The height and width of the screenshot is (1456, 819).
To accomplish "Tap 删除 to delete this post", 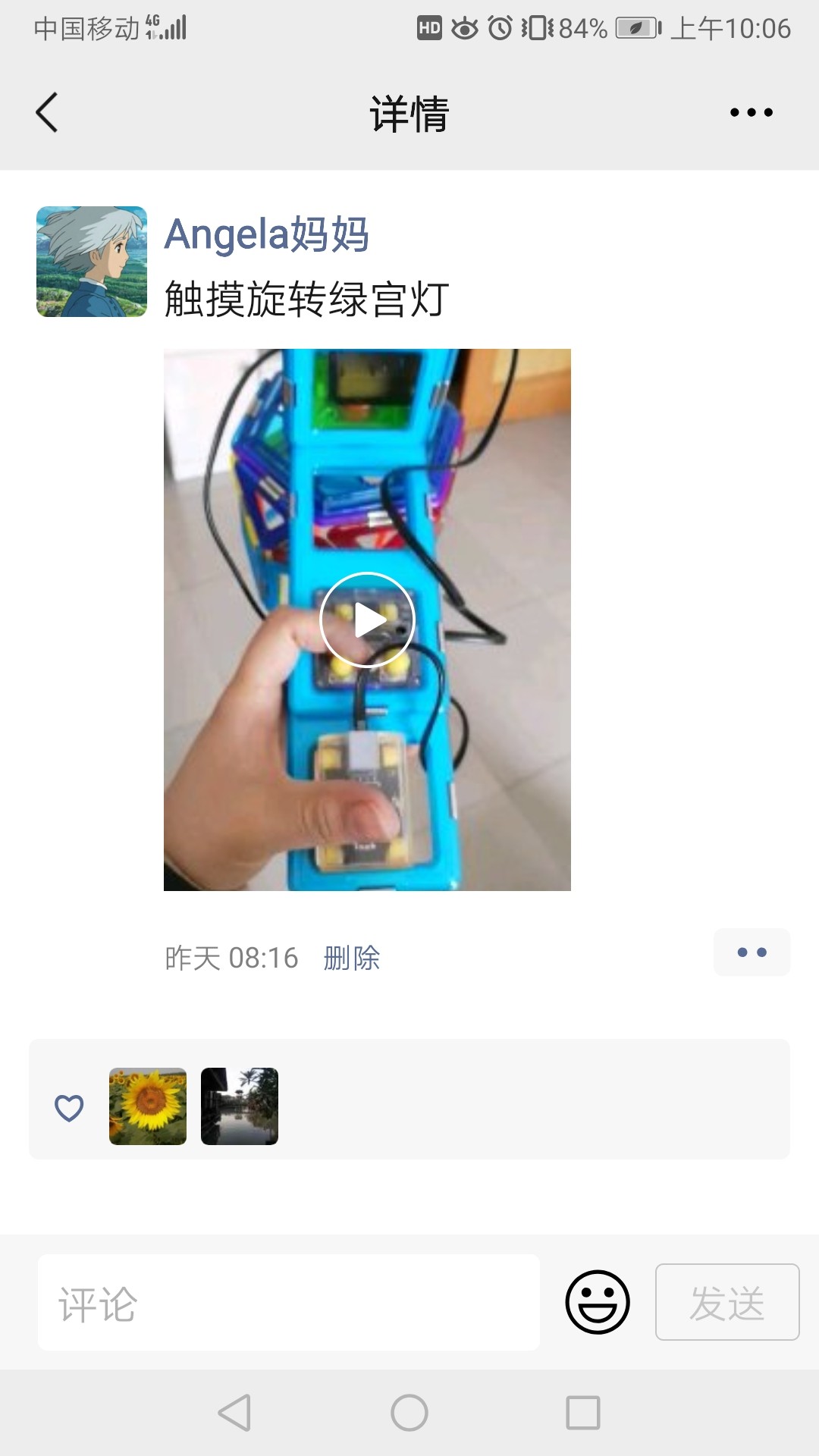I will coord(351,958).
